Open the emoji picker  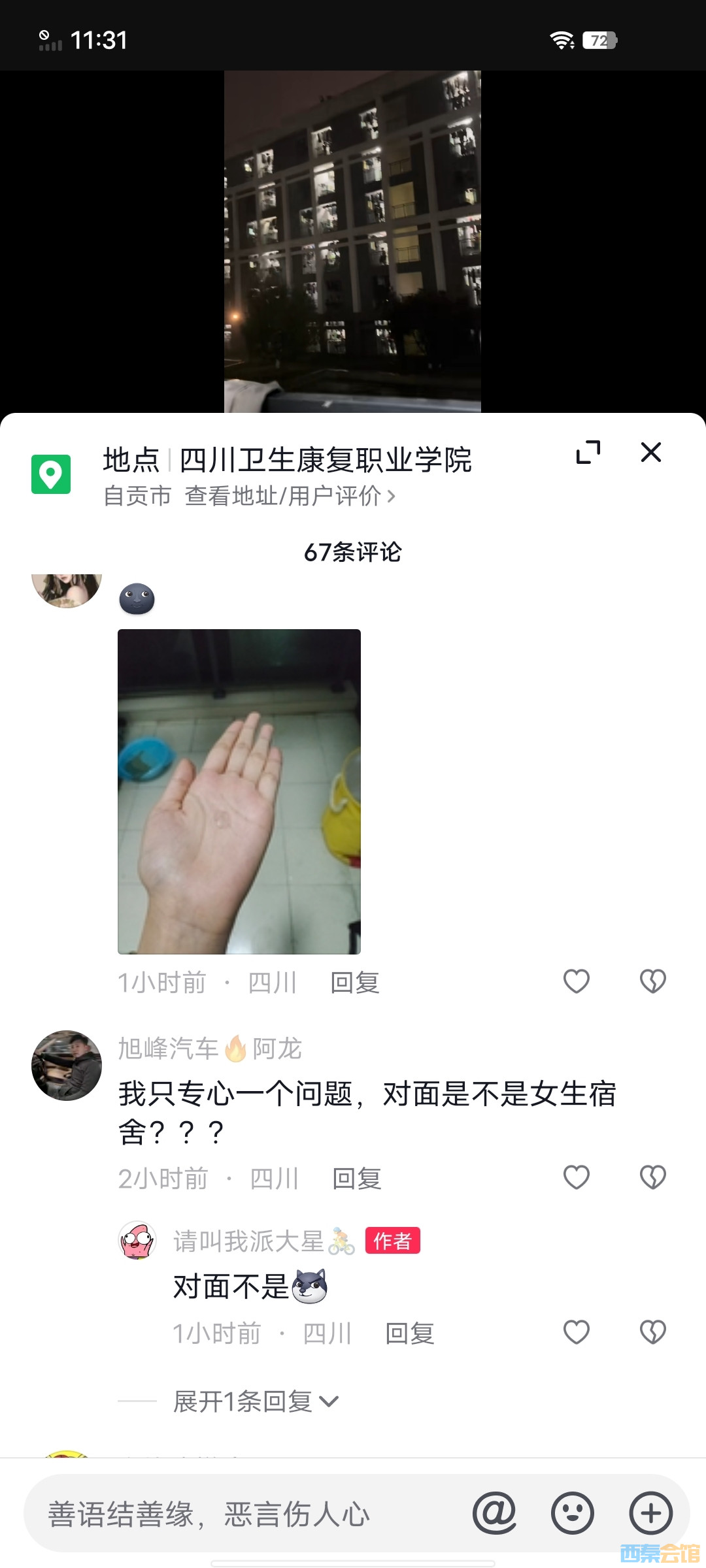coord(573,1513)
